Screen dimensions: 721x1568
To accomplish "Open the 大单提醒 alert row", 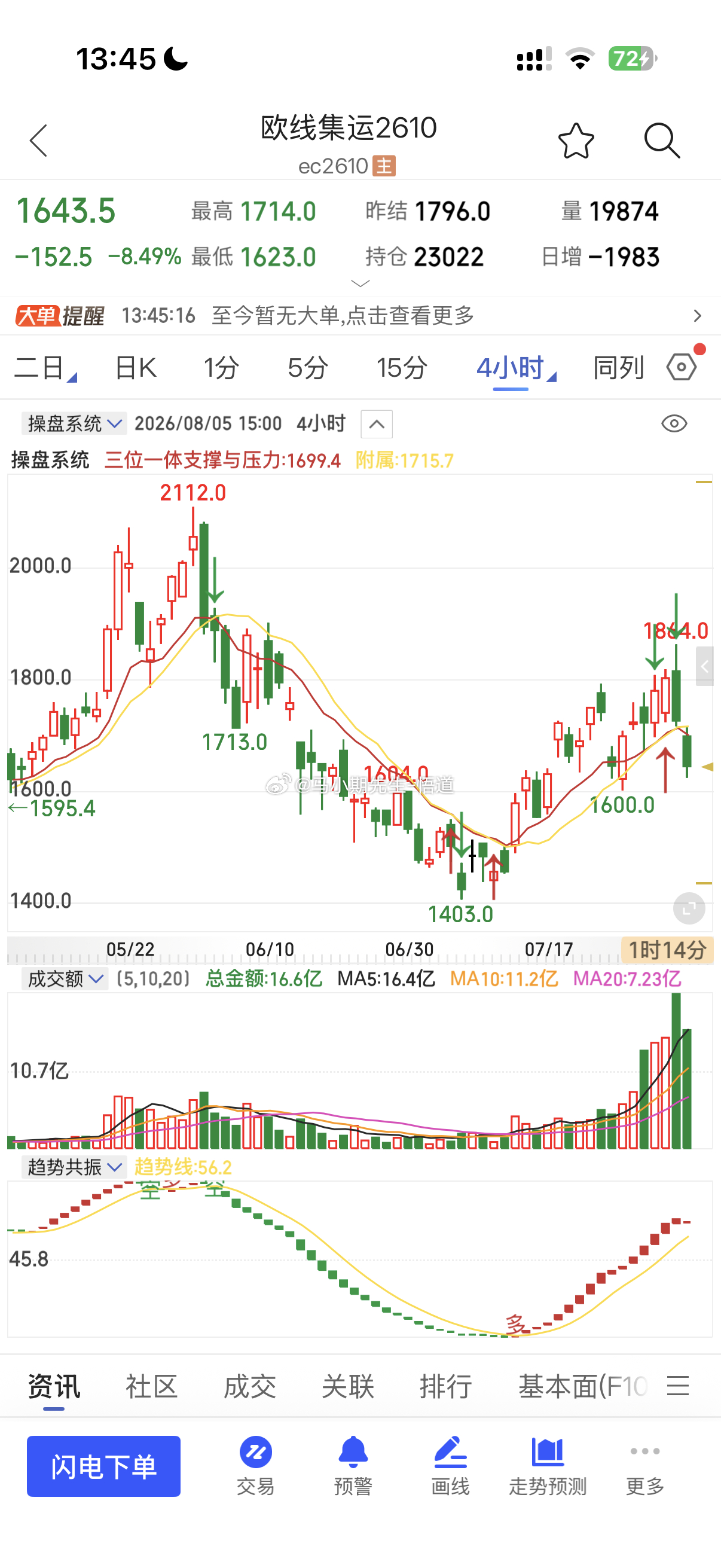I will 360,315.
